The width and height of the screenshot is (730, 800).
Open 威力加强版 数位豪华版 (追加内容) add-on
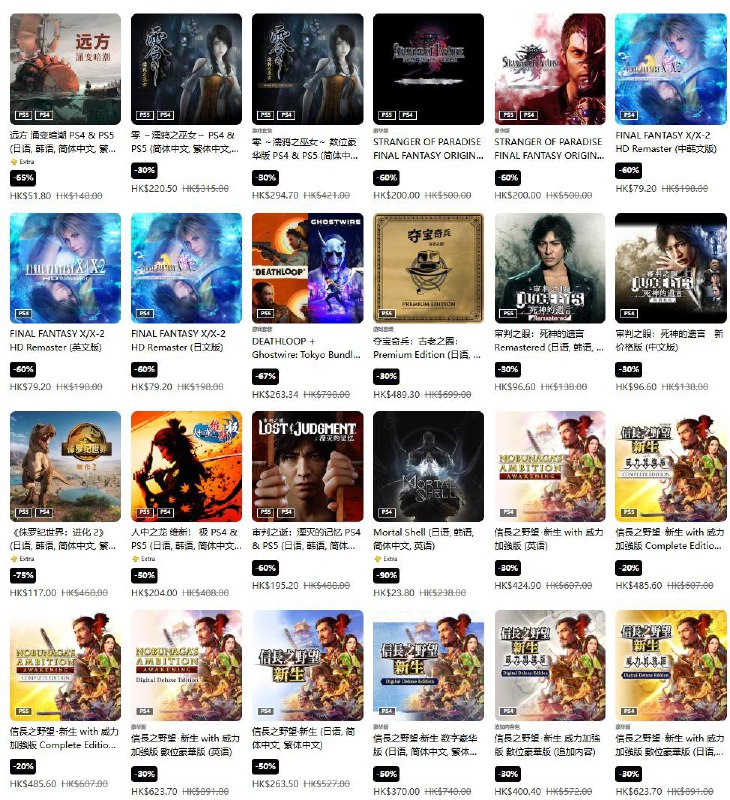549,665
